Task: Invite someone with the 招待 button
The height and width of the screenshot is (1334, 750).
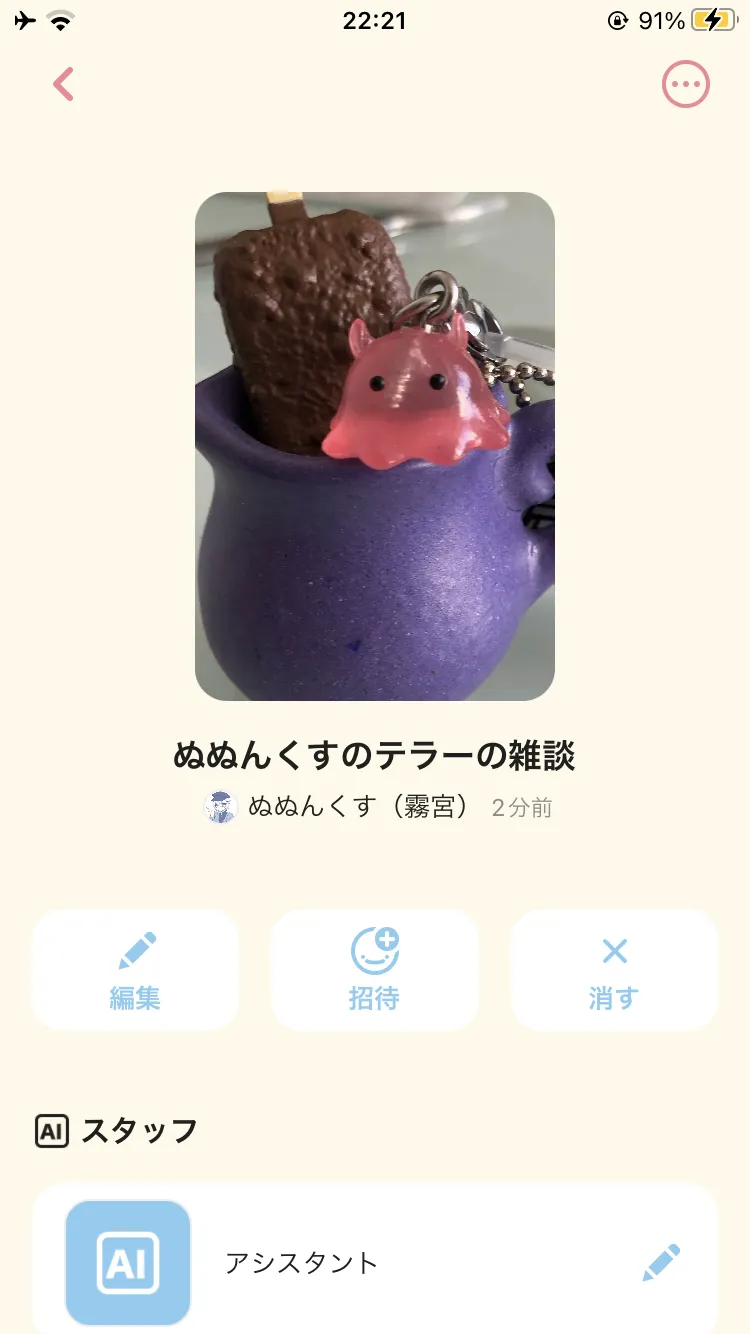Action: pyautogui.click(x=375, y=970)
